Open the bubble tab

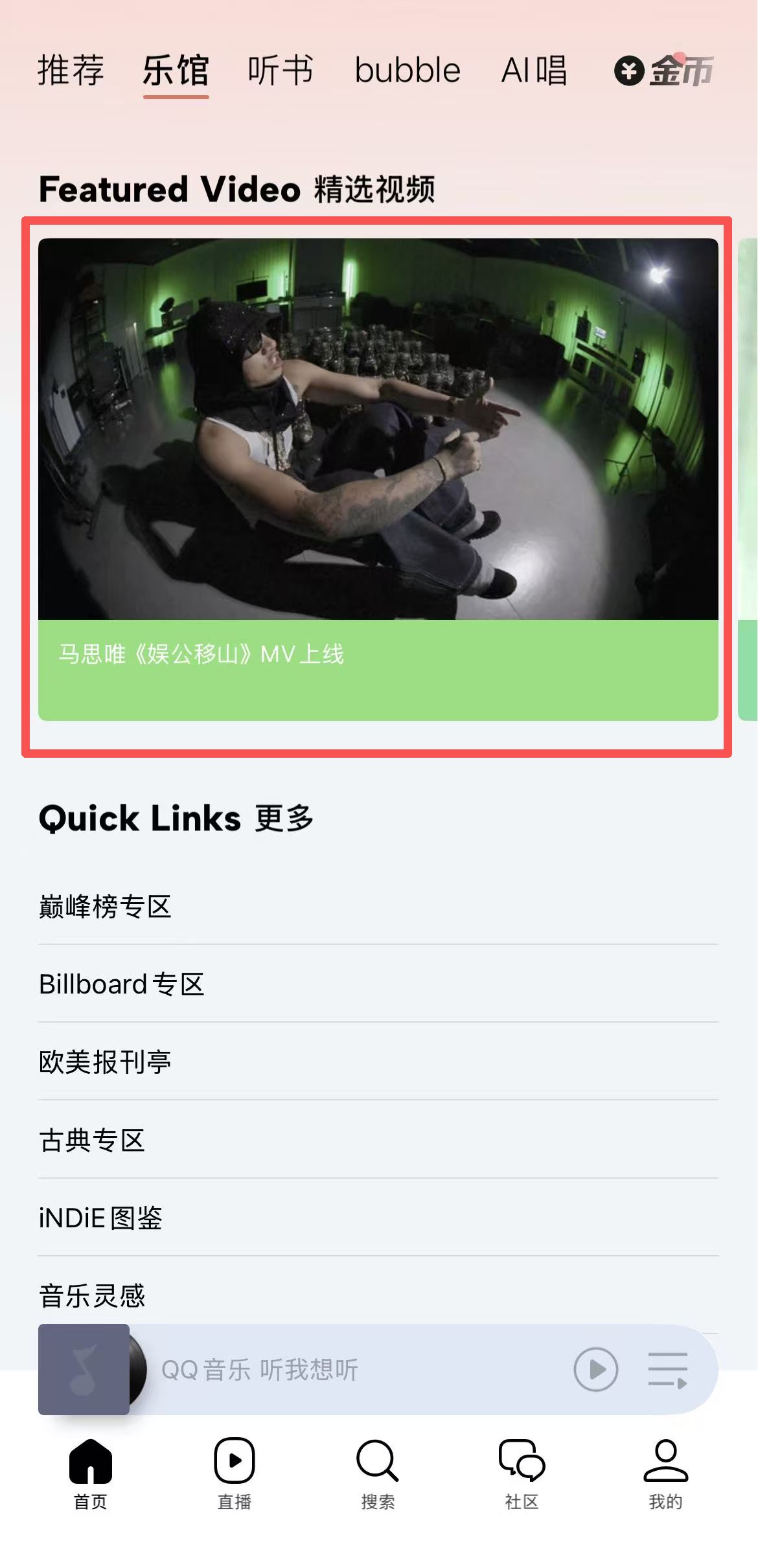click(407, 70)
